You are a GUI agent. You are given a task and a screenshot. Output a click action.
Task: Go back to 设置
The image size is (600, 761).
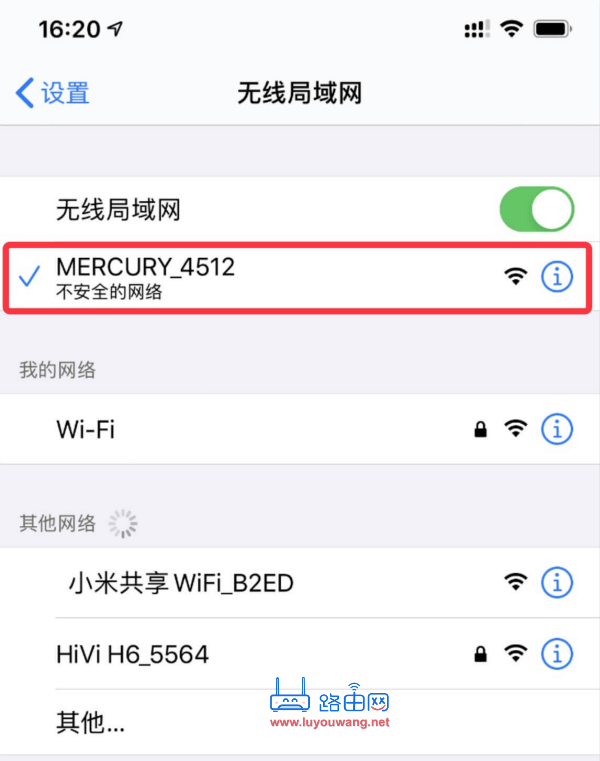54,94
